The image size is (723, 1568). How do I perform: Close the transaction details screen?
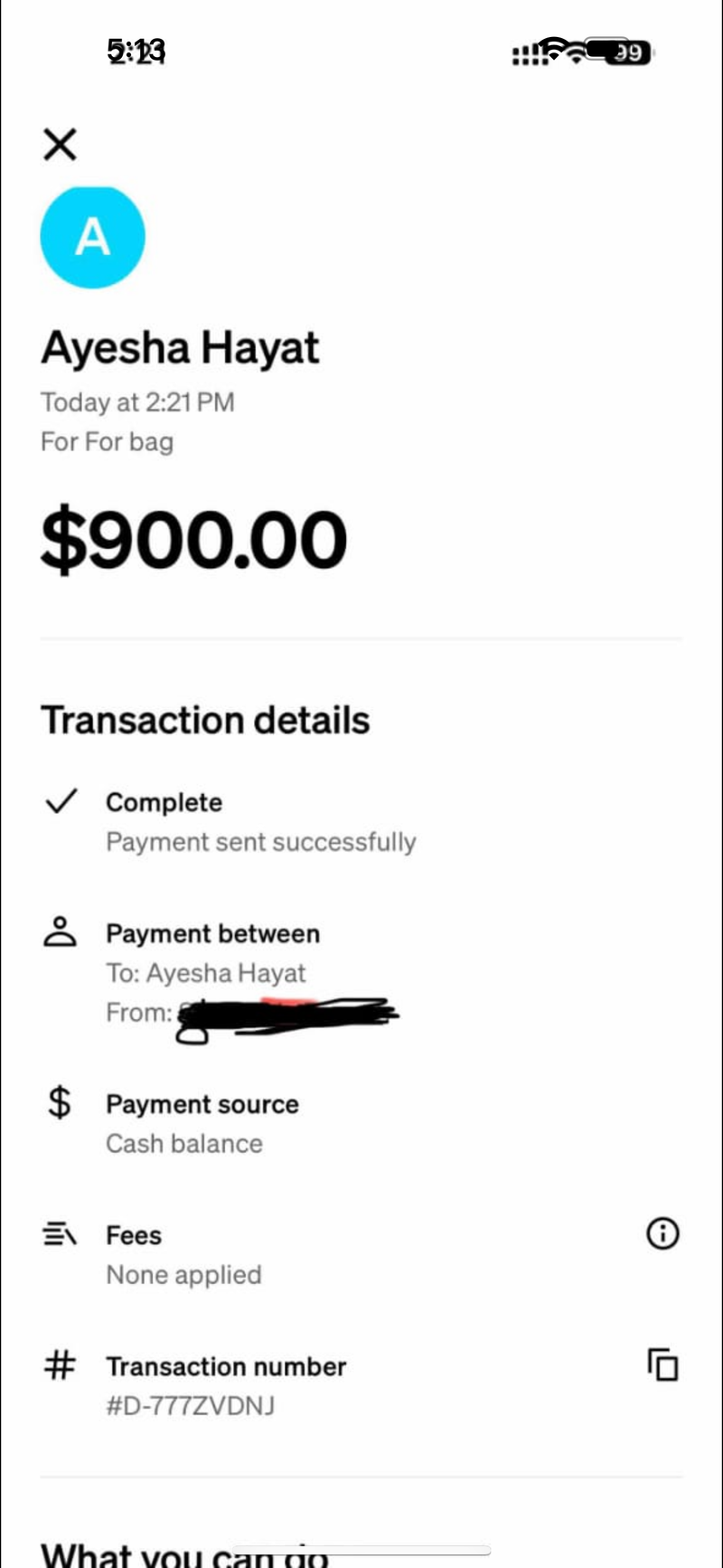[x=61, y=144]
